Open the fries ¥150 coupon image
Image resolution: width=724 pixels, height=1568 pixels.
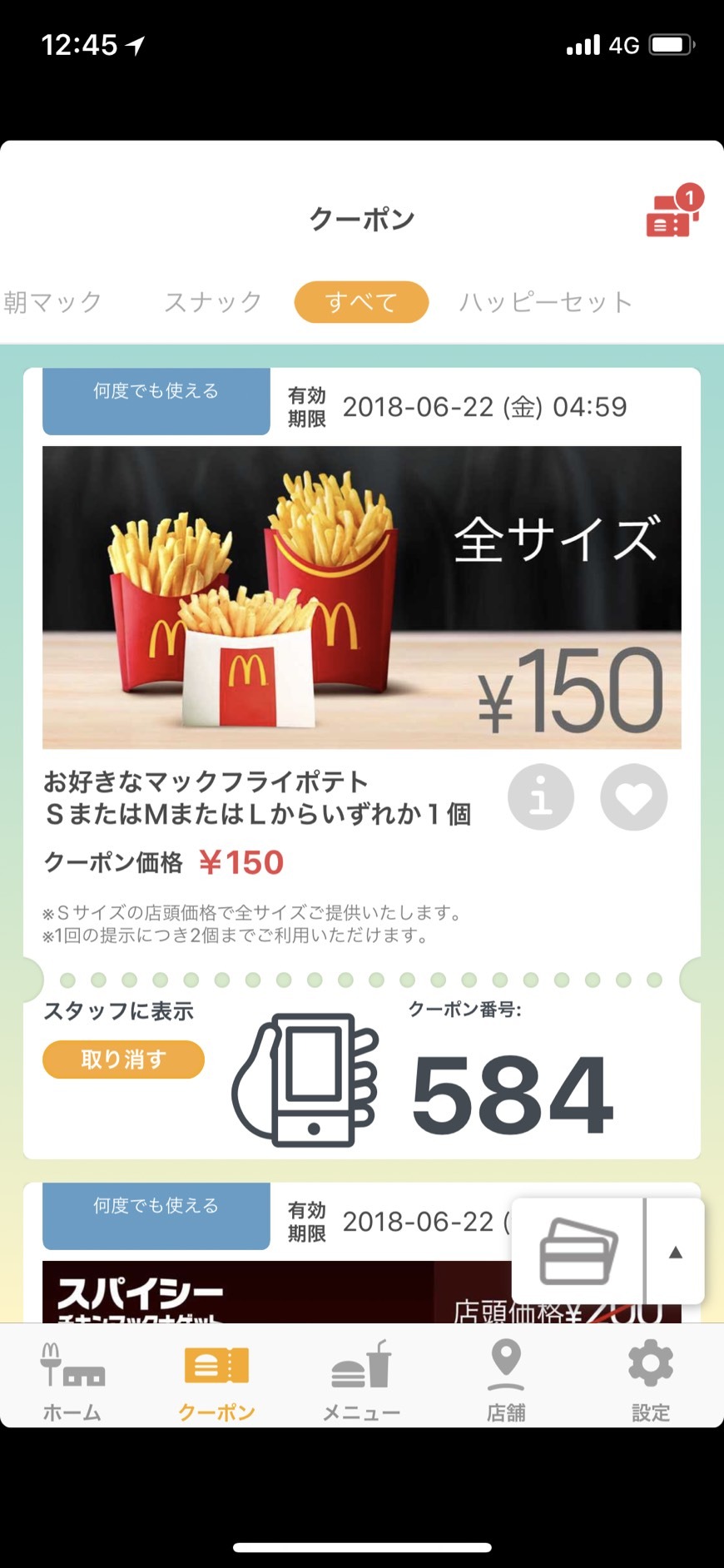tap(361, 598)
